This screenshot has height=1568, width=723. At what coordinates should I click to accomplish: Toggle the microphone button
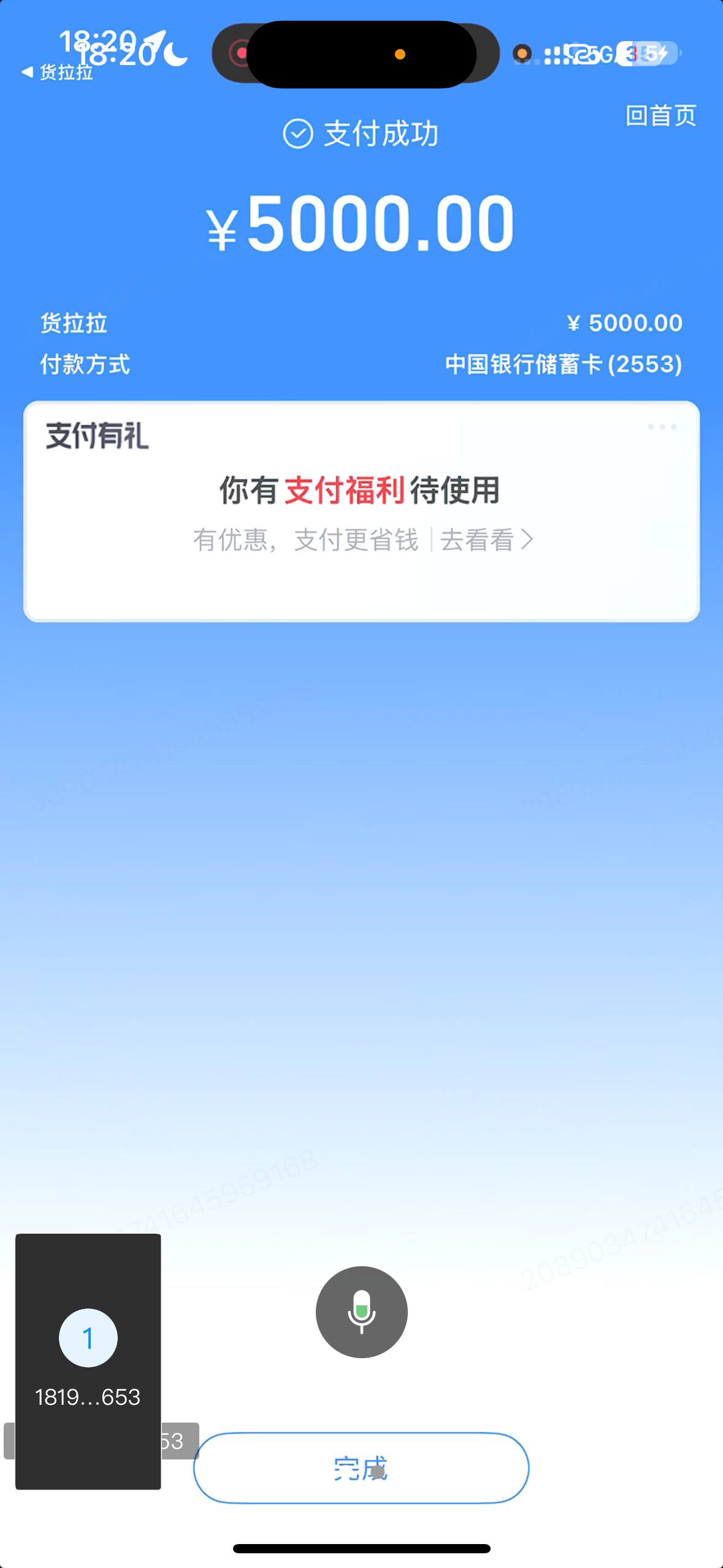tap(361, 1312)
